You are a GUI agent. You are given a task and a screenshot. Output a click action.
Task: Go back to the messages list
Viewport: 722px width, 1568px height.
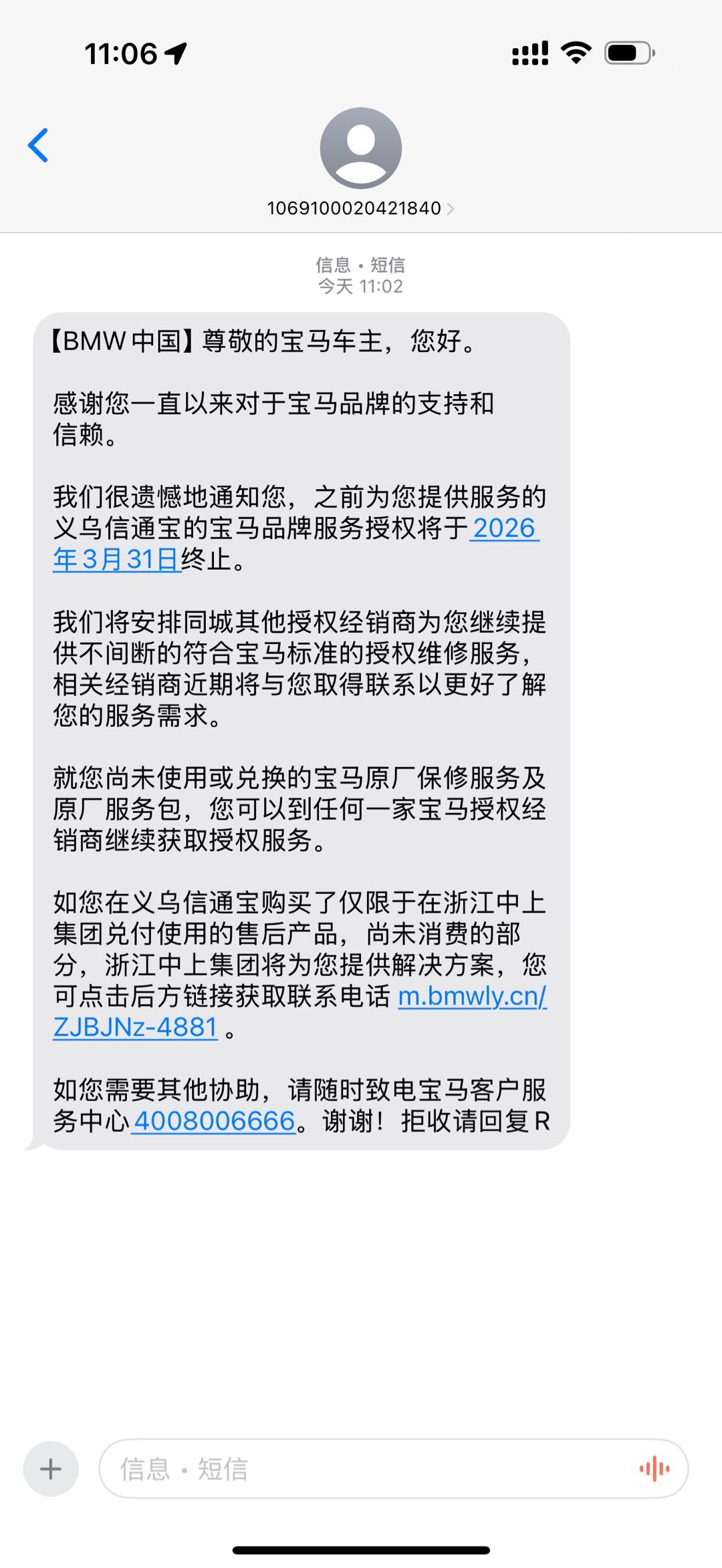click(38, 145)
